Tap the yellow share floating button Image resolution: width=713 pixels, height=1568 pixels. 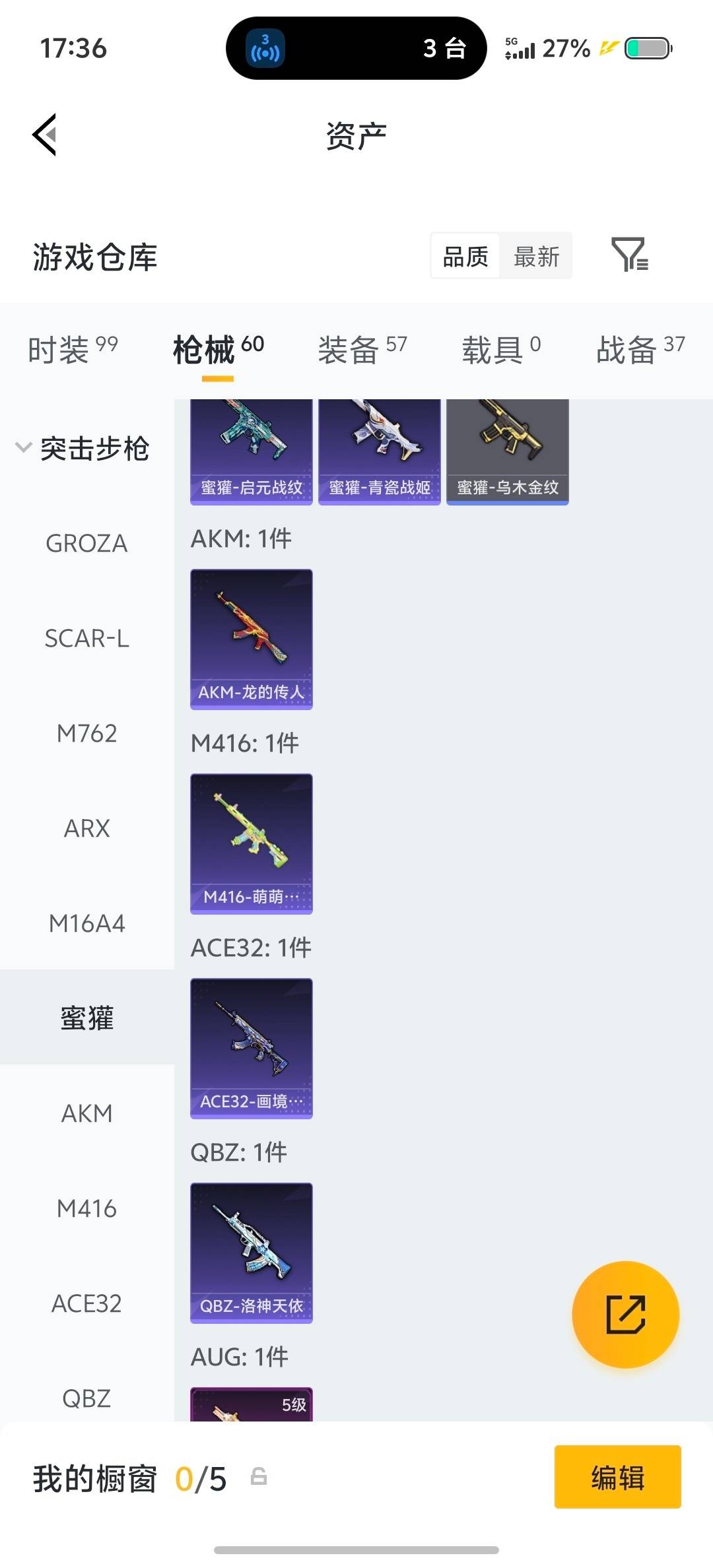click(x=625, y=1315)
